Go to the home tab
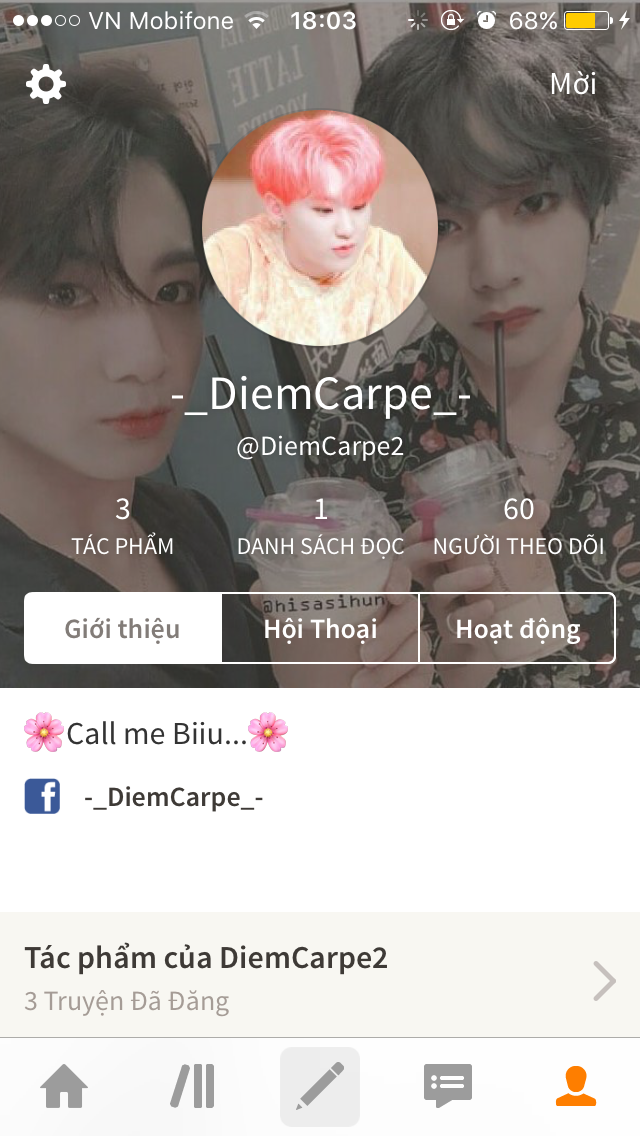This screenshot has height=1136, width=640. point(64,1086)
